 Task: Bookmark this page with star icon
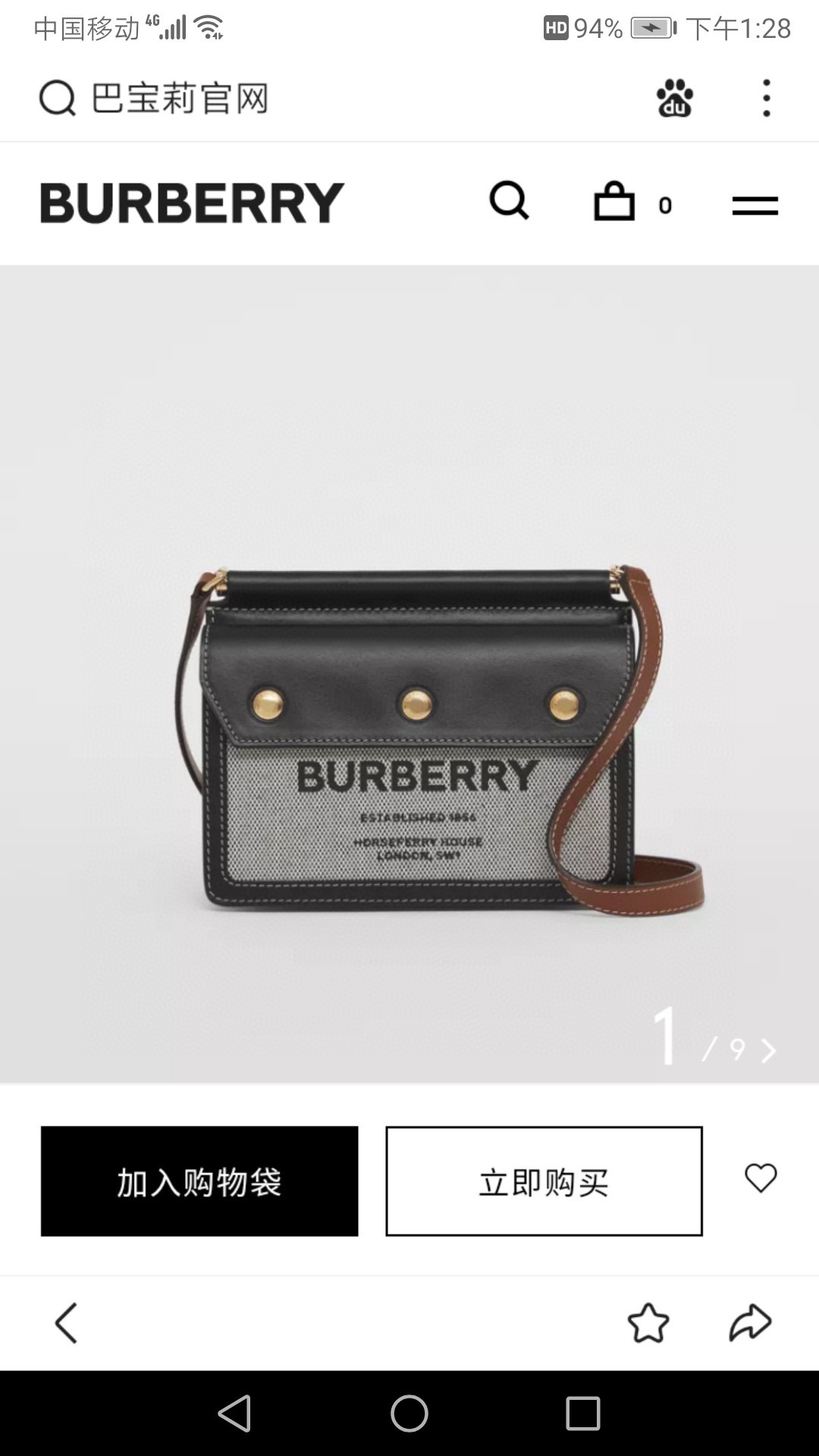(648, 1323)
